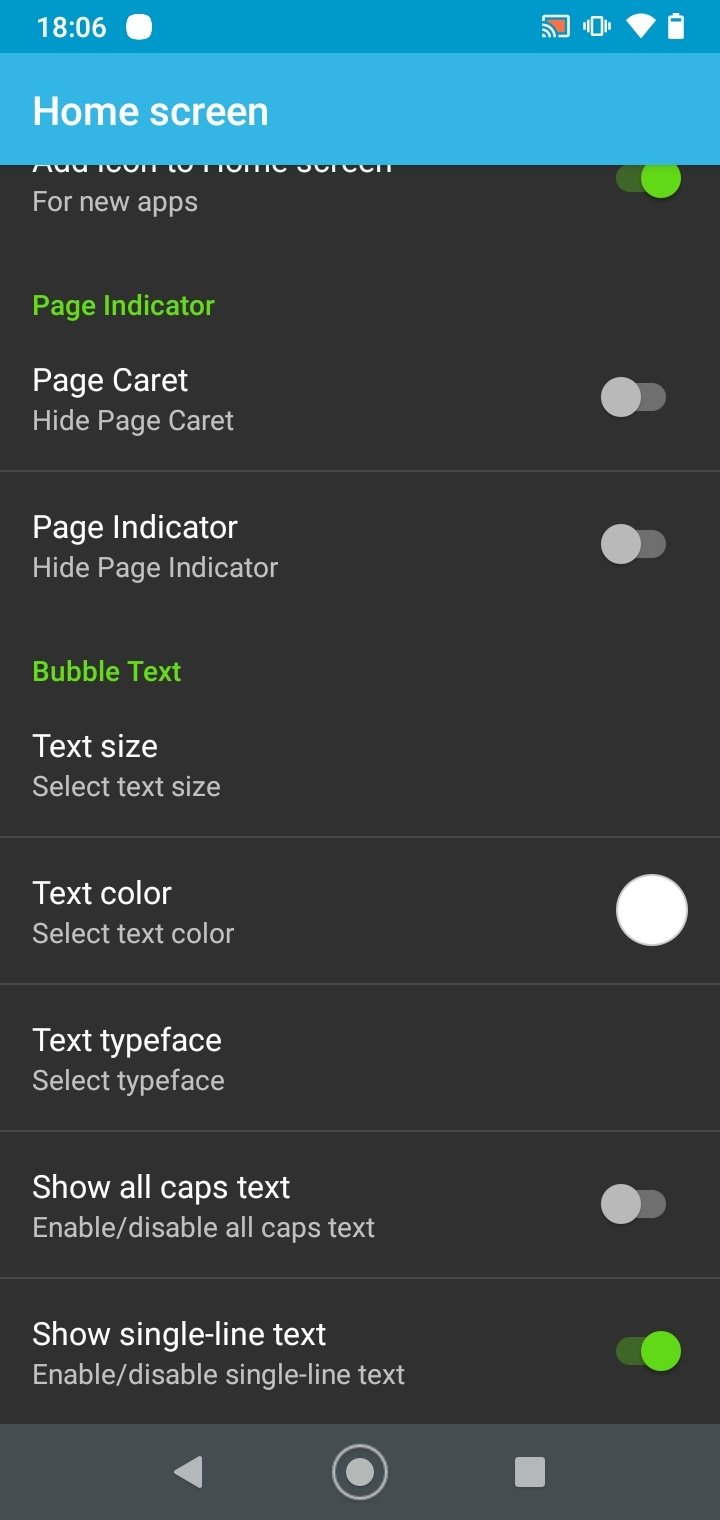Enable the Page Indicator switch
This screenshot has width=720, height=1520.
pyautogui.click(x=633, y=544)
